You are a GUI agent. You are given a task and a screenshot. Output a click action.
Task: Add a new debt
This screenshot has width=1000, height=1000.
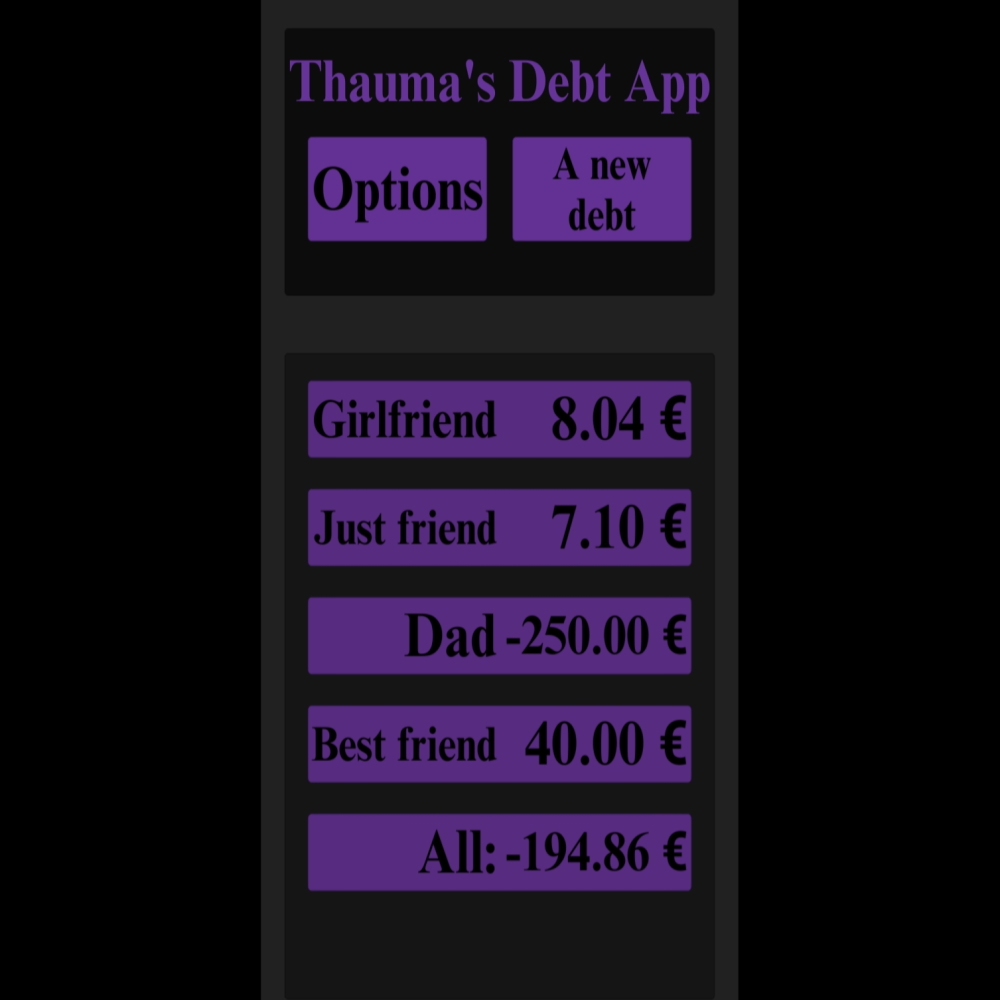pyautogui.click(x=601, y=189)
